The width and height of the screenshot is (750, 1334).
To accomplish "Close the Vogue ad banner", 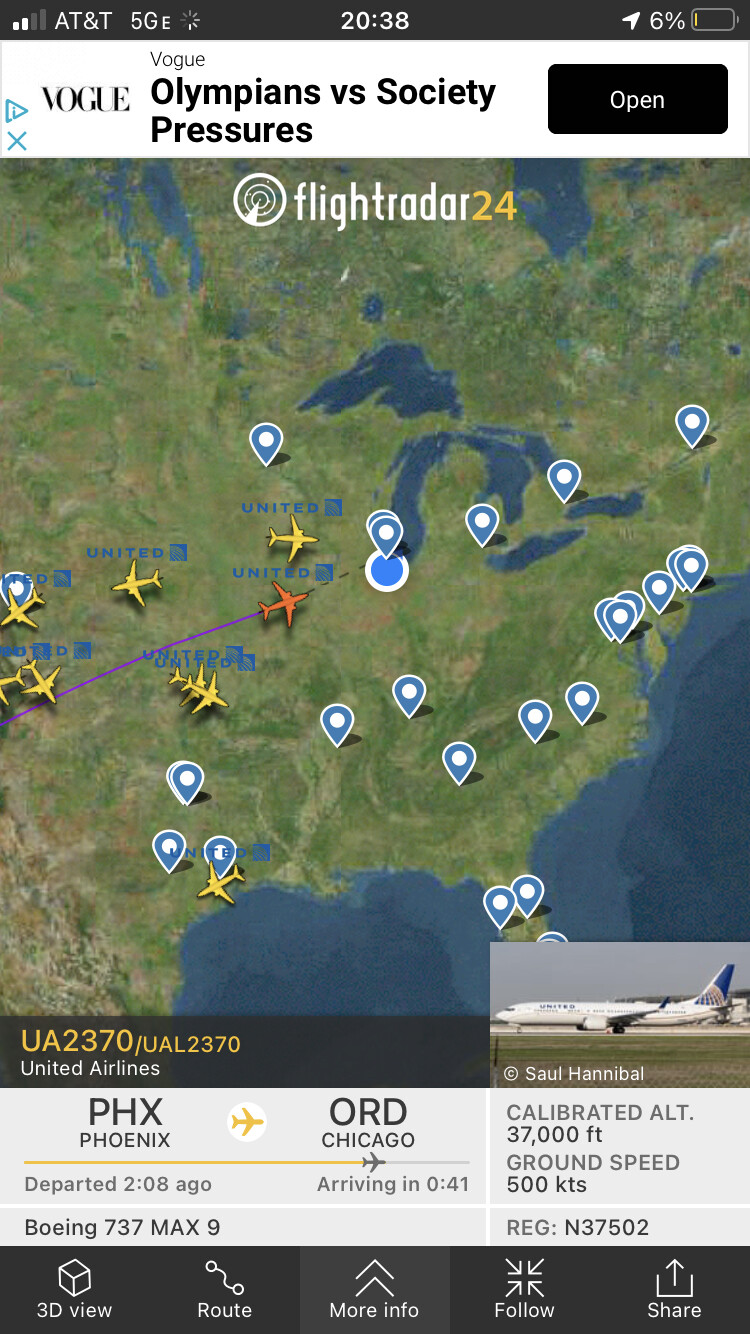I will point(16,141).
